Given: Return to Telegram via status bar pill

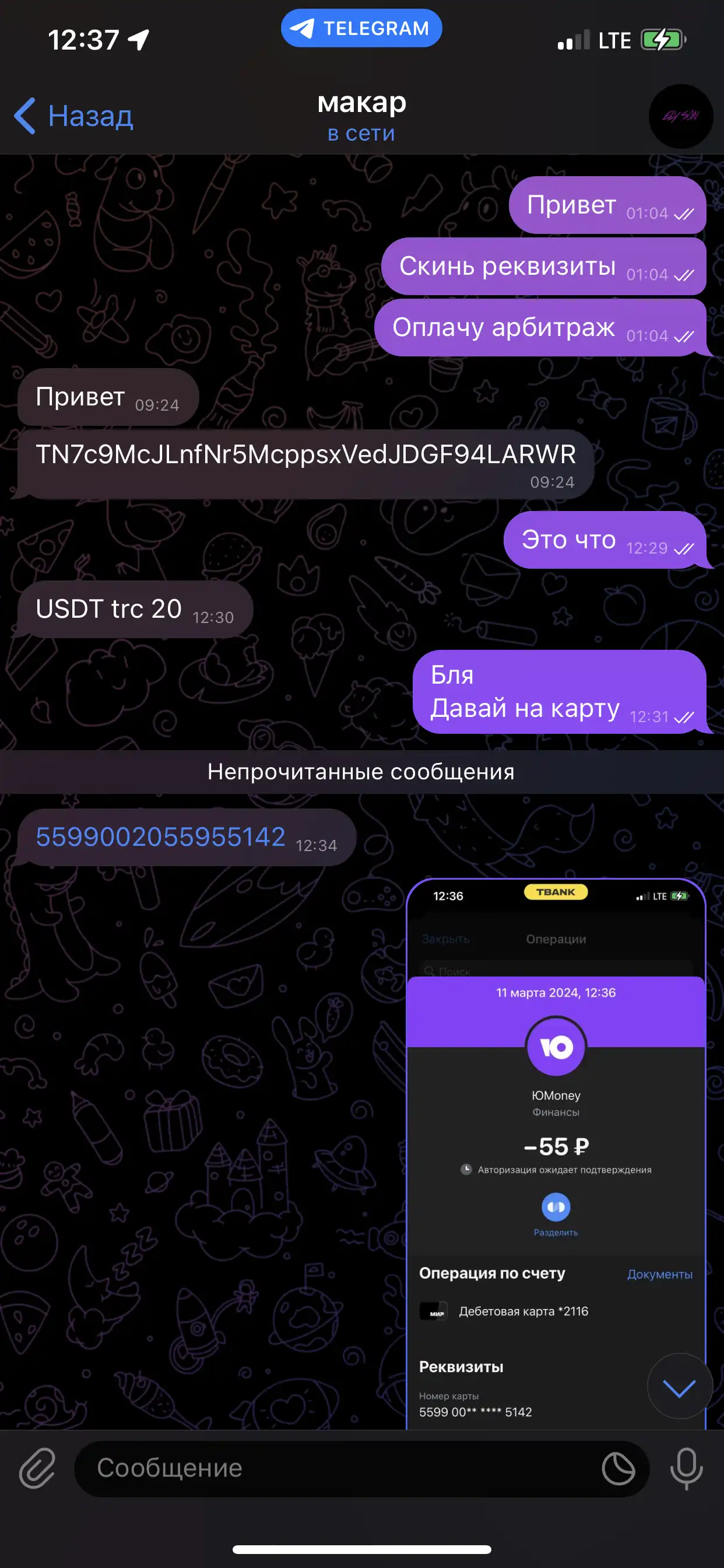Looking at the screenshot, I should point(361,28).
